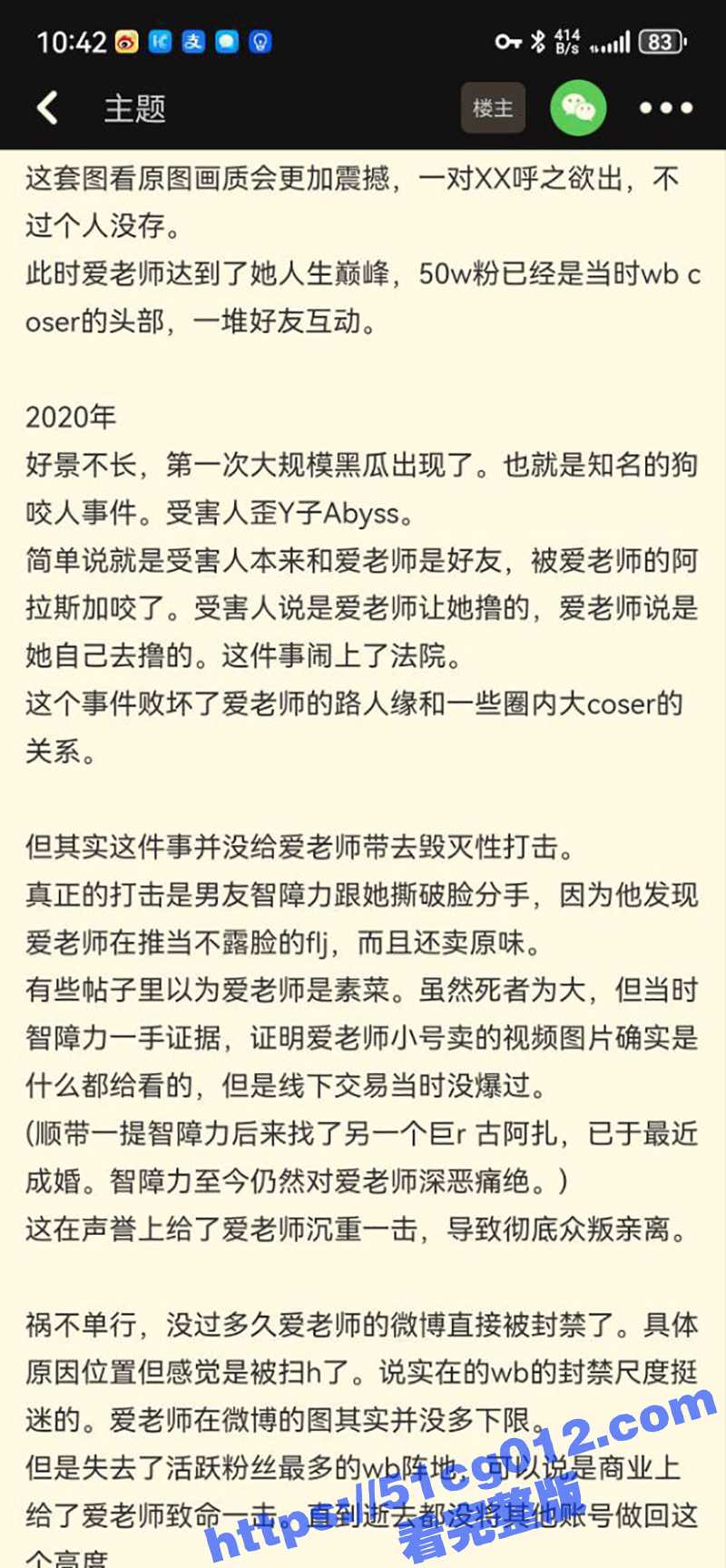Filter posts by the 楼主 button
The width and height of the screenshot is (726, 1568).
tap(493, 108)
